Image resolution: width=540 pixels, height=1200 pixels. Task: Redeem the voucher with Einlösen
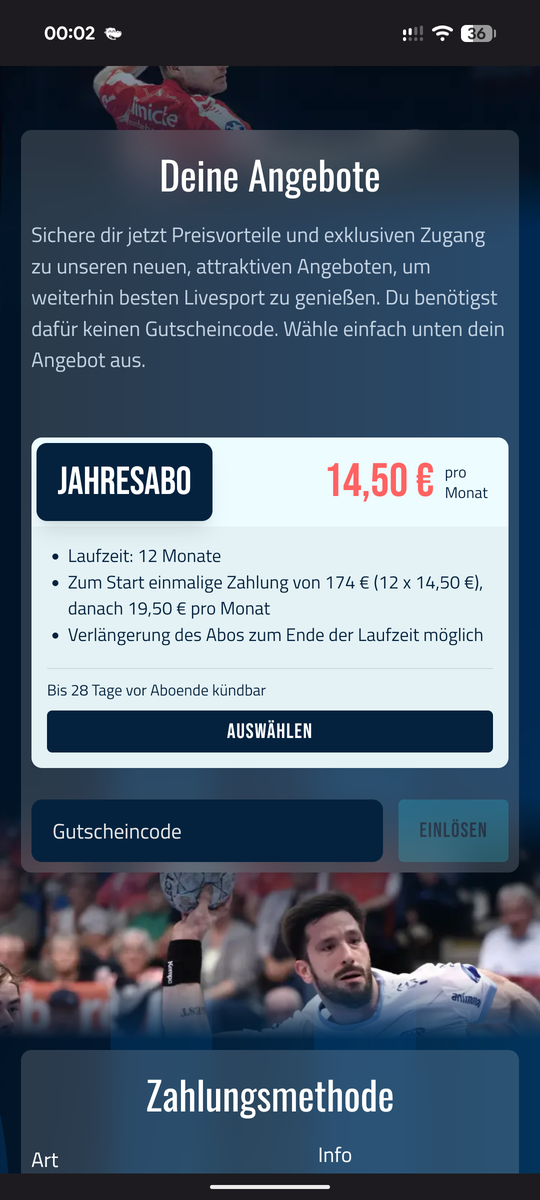453,831
